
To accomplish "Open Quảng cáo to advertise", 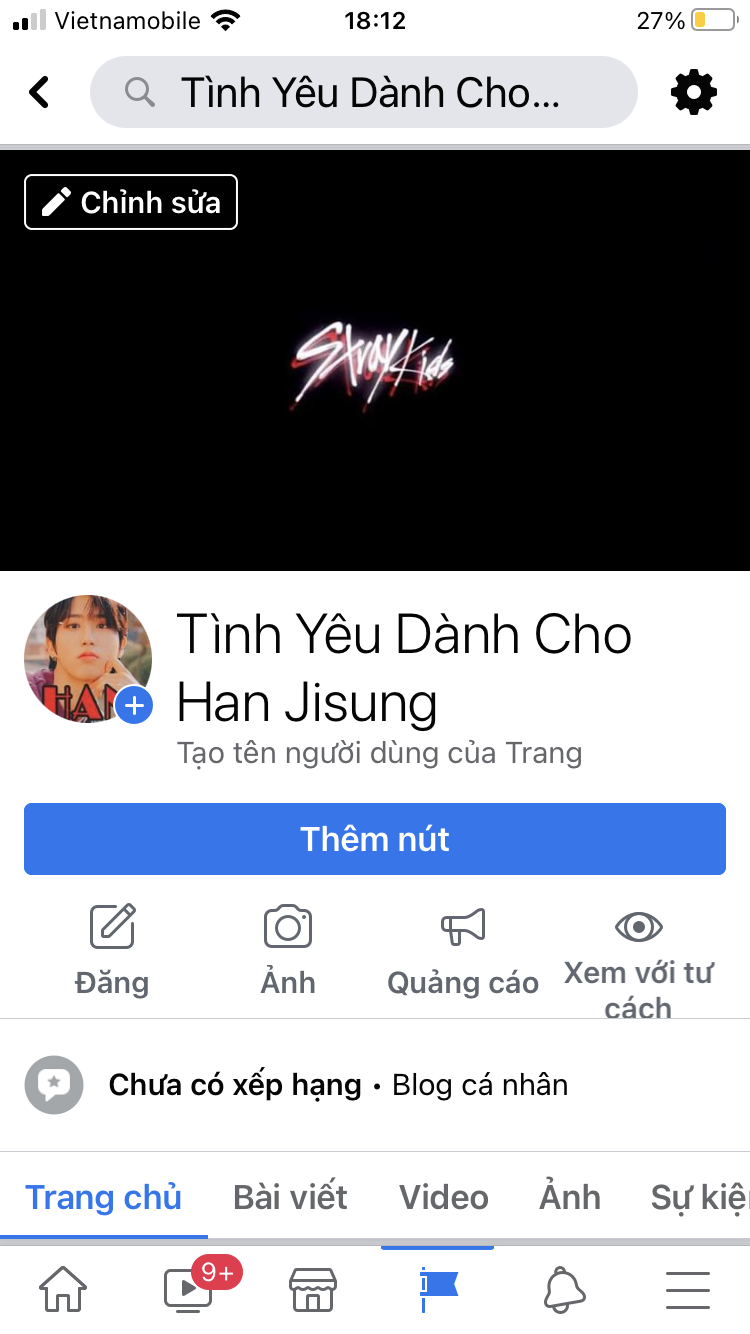I will coord(463,951).
